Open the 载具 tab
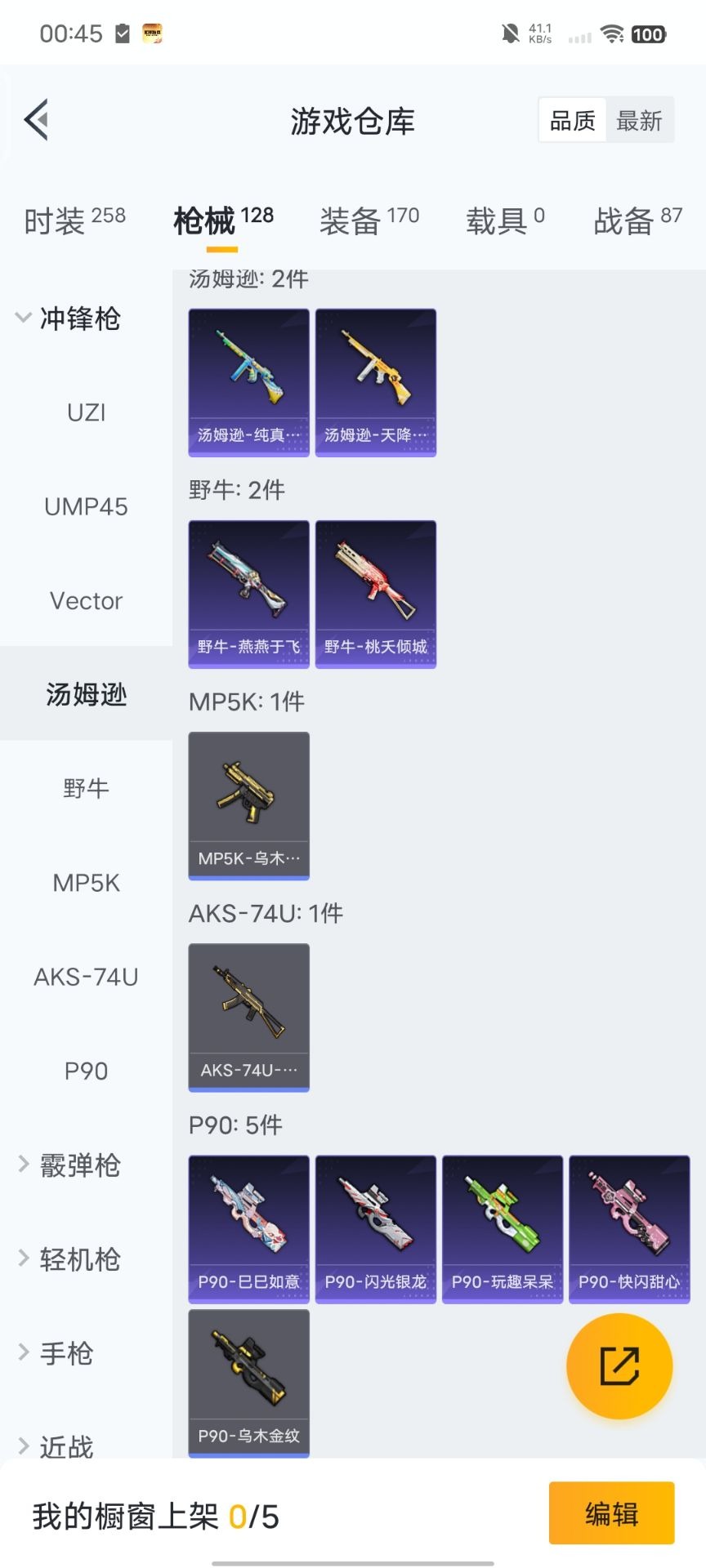Screen dimensions: 706x1568 tap(504, 220)
